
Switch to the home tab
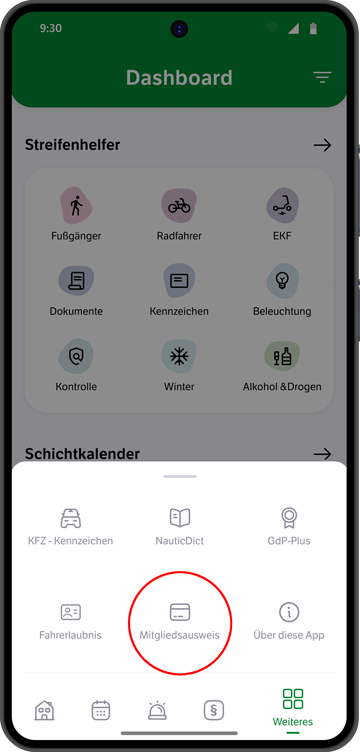tap(44, 710)
